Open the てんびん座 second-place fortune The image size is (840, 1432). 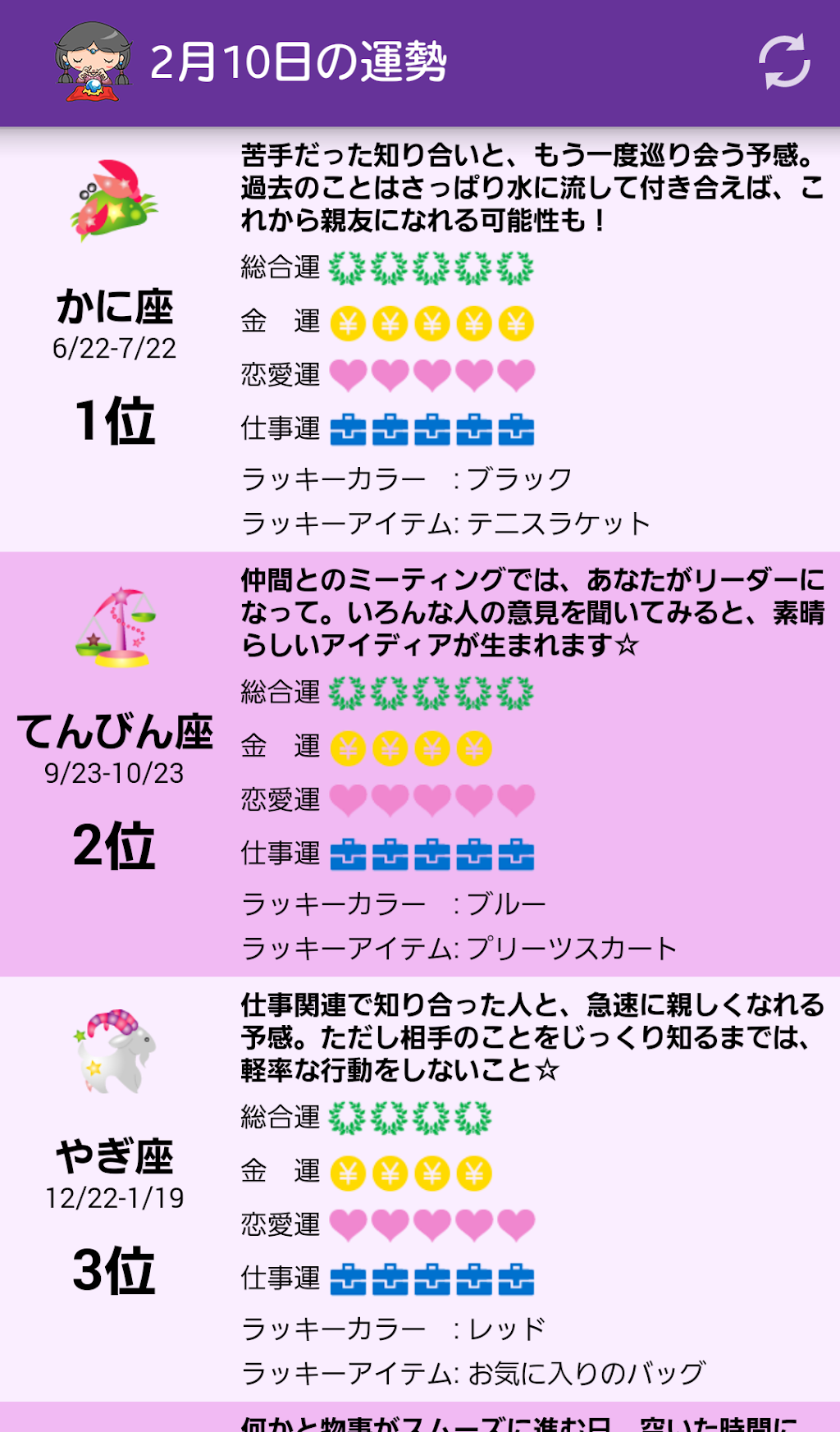coord(420,764)
